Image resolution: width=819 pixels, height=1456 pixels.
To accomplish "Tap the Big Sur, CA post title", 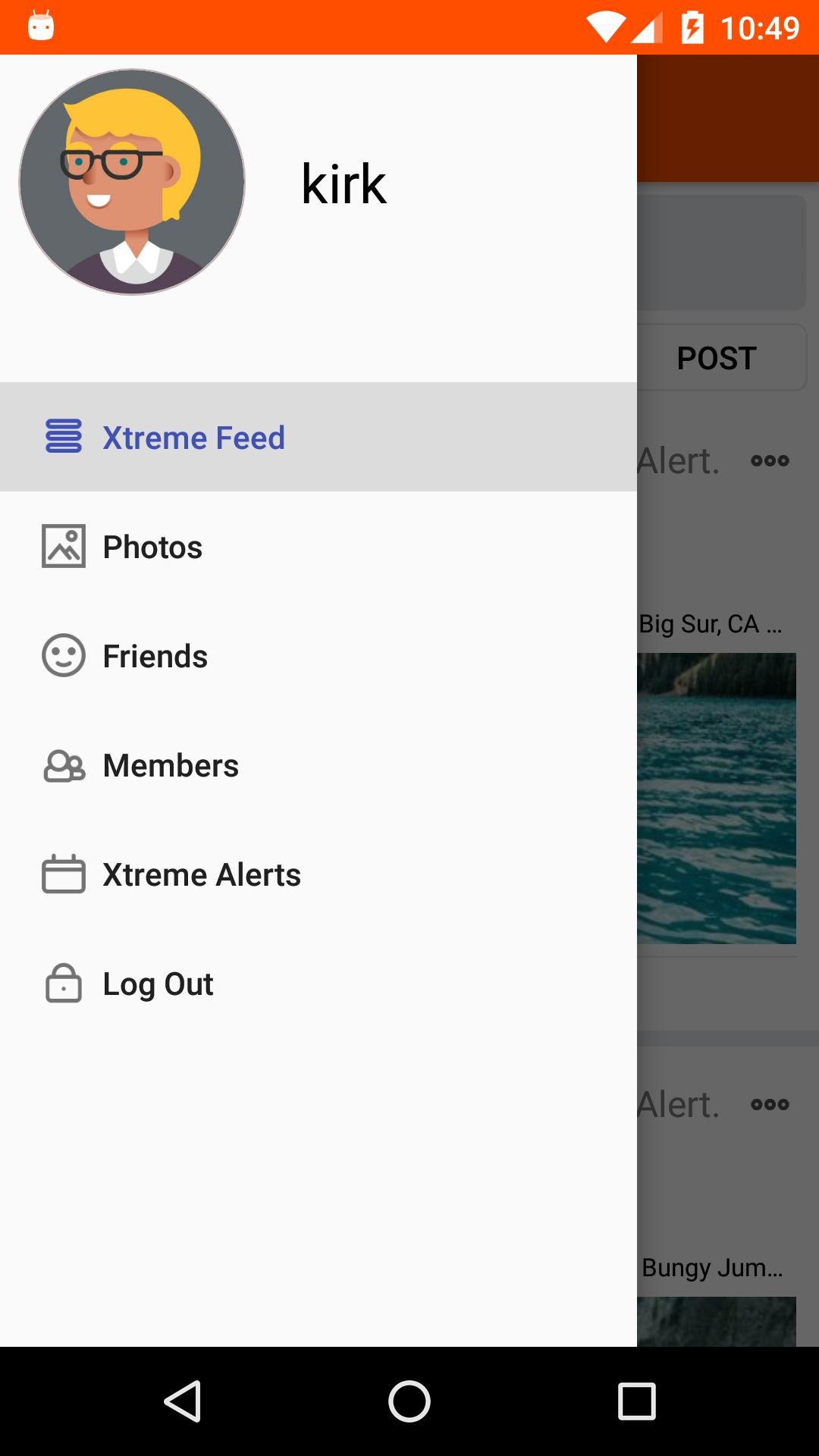I will 709,623.
